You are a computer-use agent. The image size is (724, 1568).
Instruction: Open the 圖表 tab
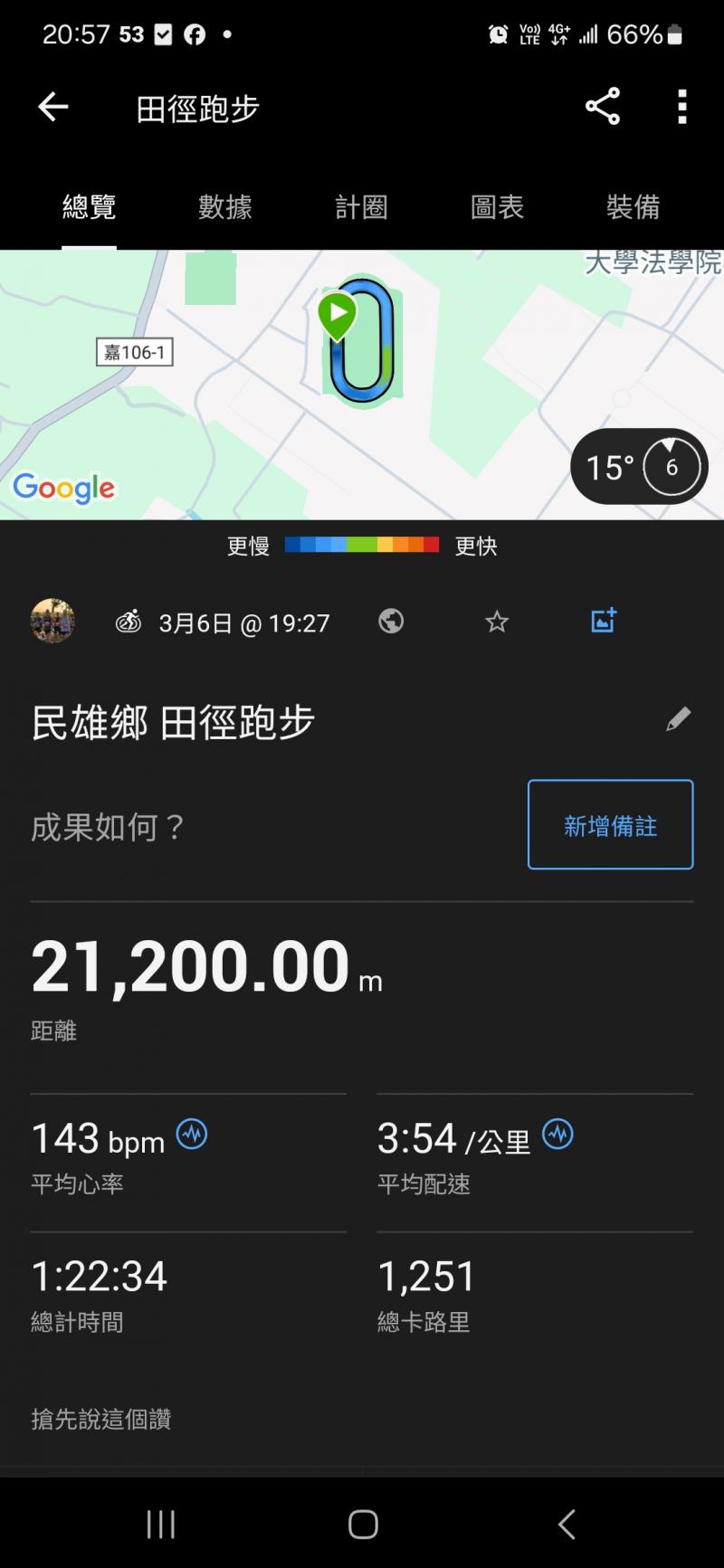(497, 207)
